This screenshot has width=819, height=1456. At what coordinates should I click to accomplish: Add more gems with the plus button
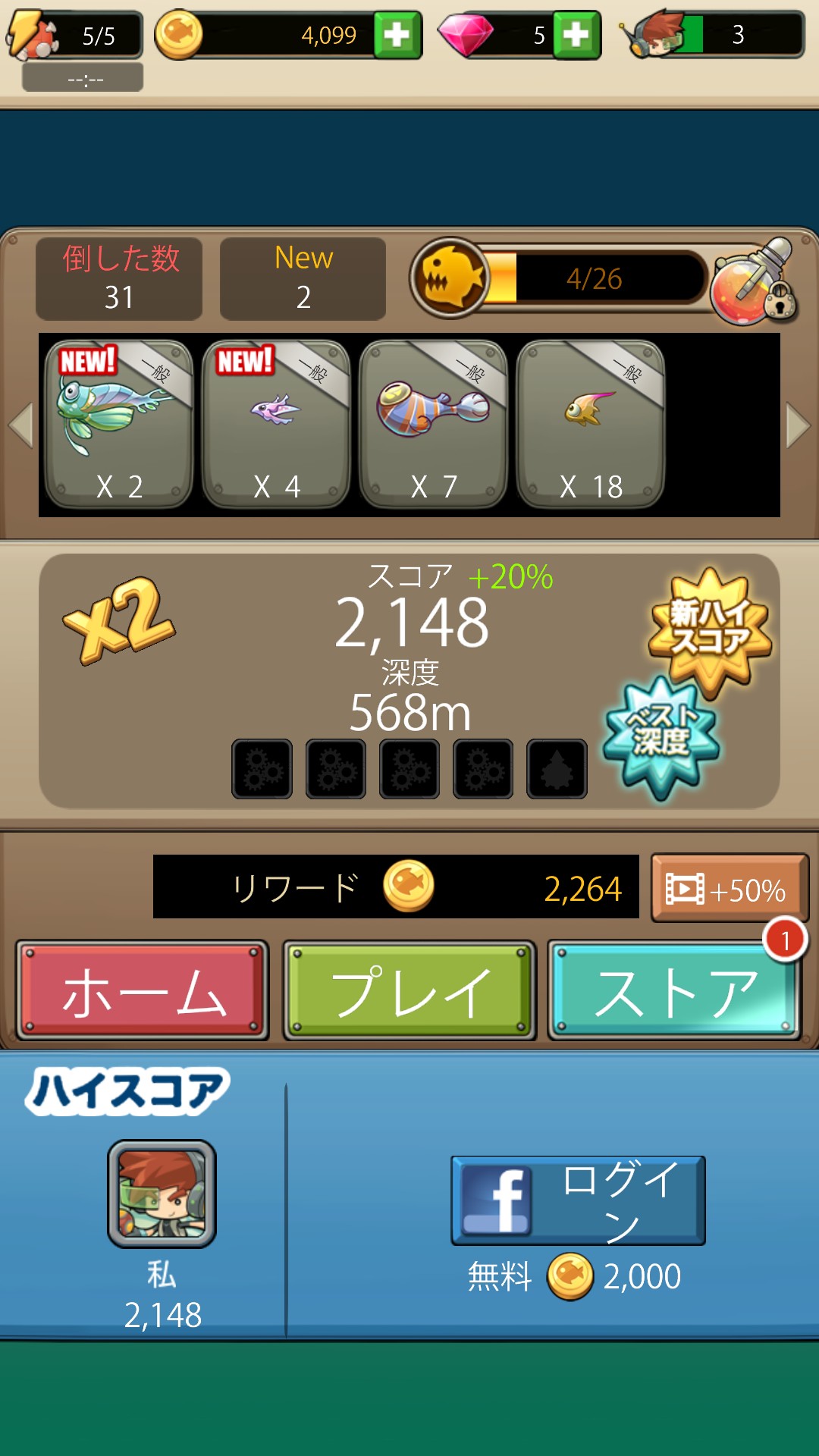(x=576, y=35)
